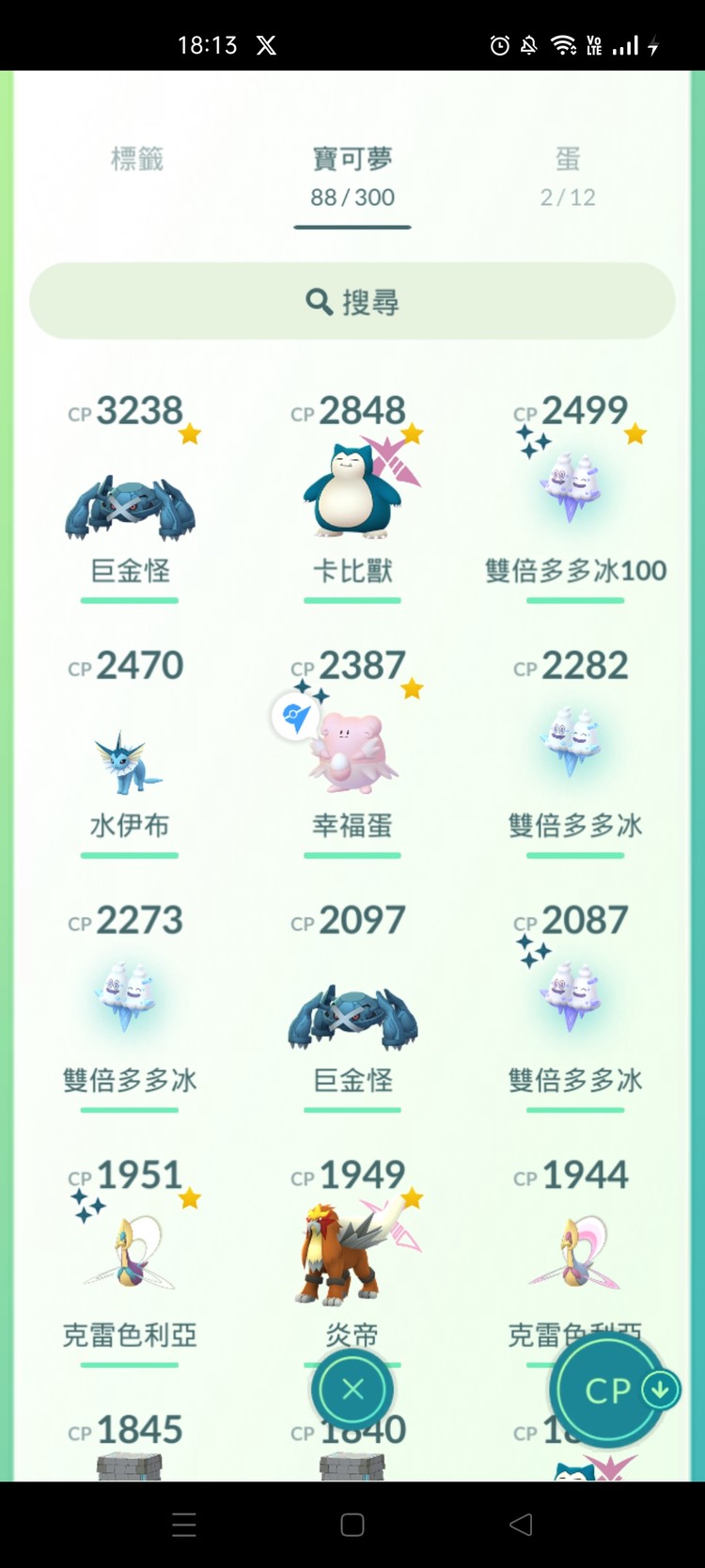The width and height of the screenshot is (705, 1568).
Task: Change the CP sort order button
Action: 611,1389
